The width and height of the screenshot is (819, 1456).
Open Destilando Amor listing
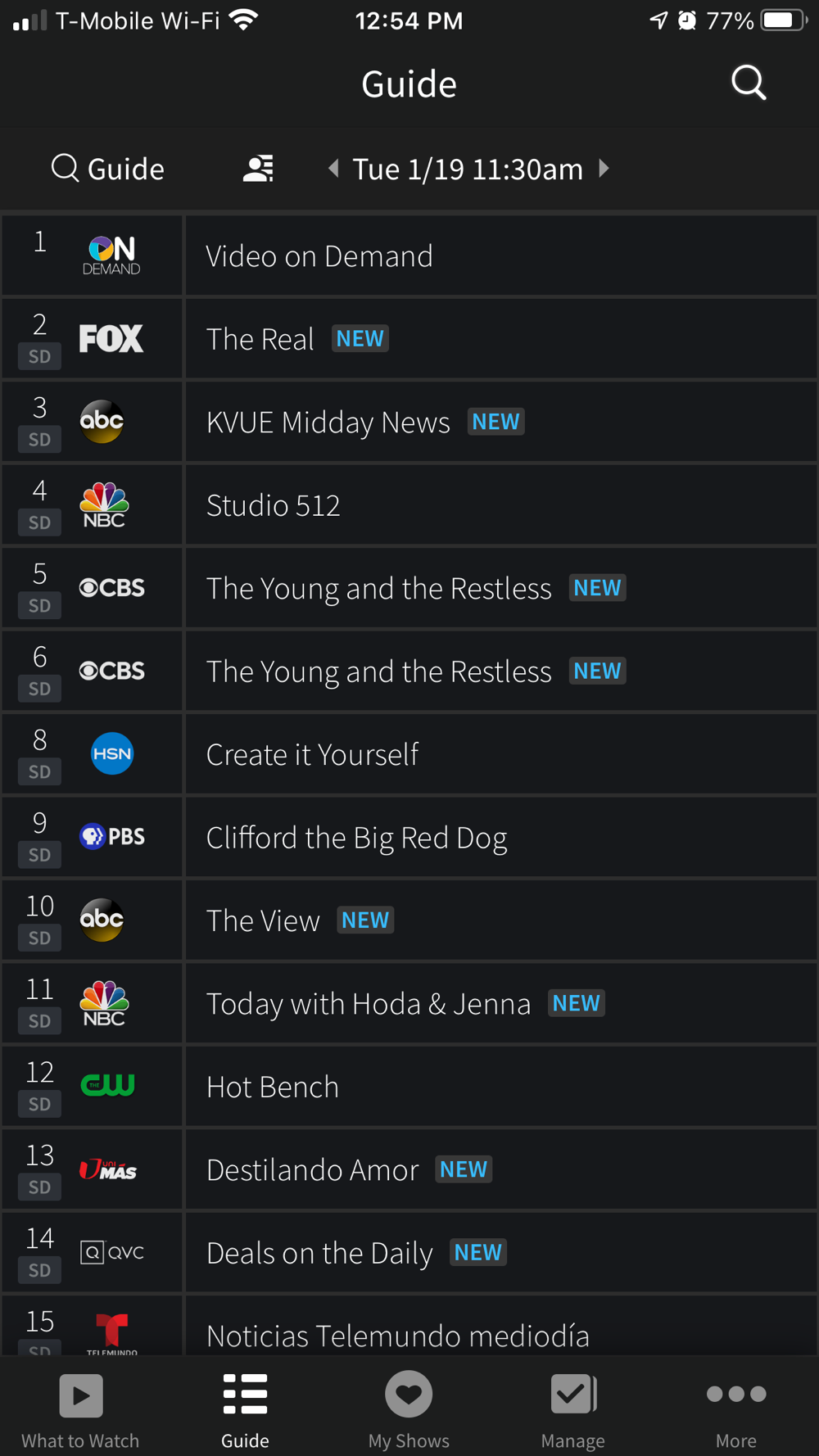tap(500, 1170)
